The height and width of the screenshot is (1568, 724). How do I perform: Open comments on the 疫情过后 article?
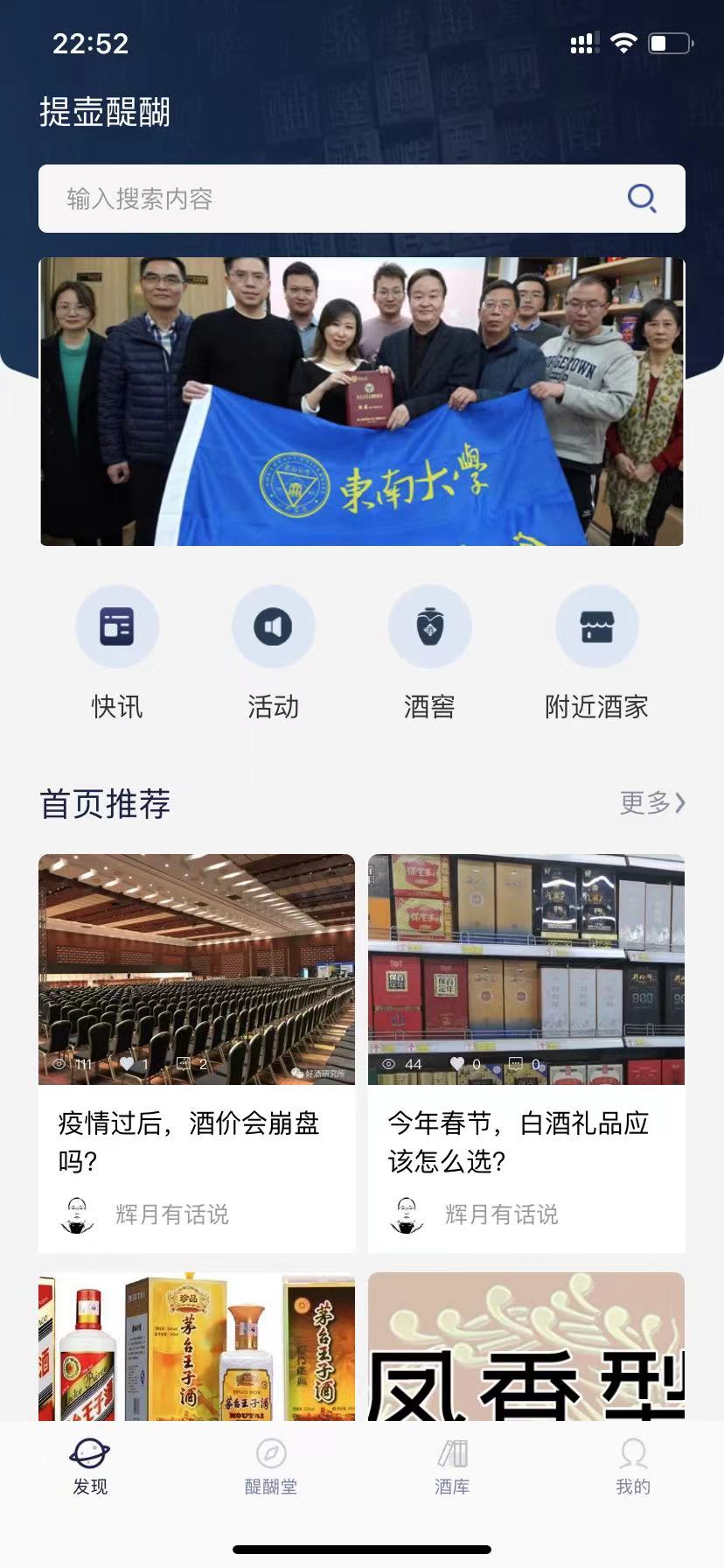(183, 1063)
